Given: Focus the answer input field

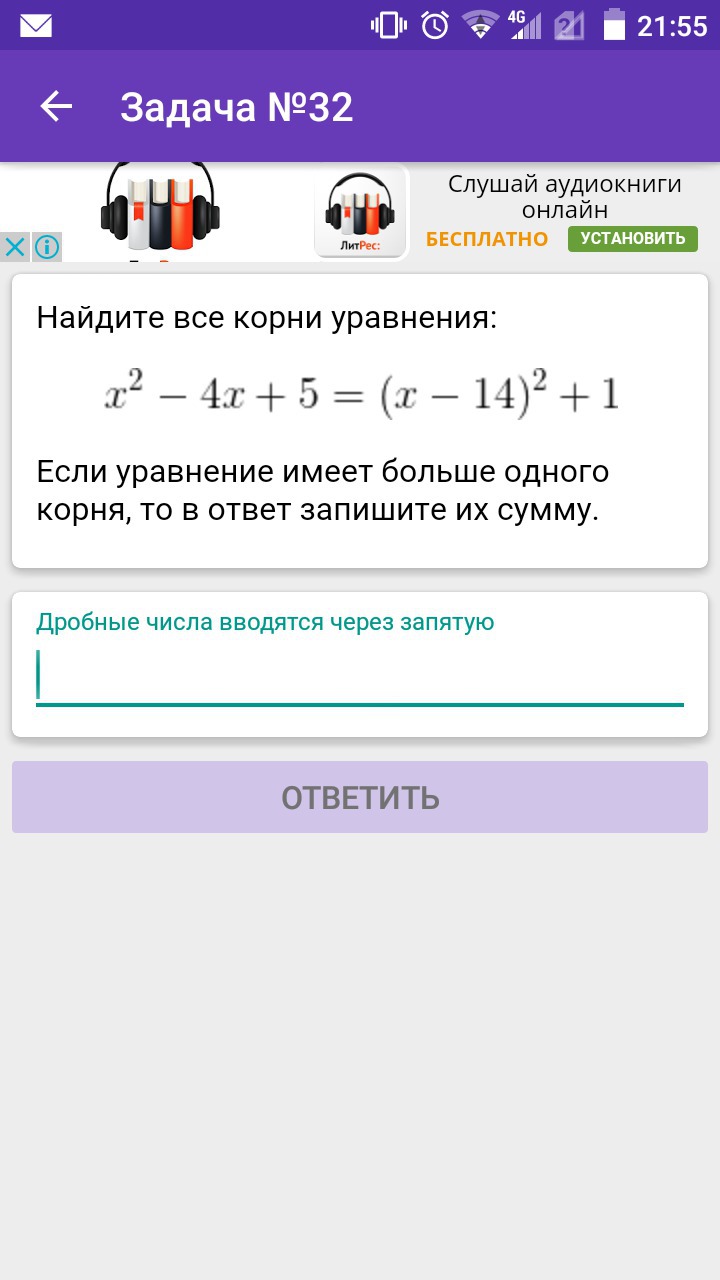Looking at the screenshot, I should click(x=360, y=676).
